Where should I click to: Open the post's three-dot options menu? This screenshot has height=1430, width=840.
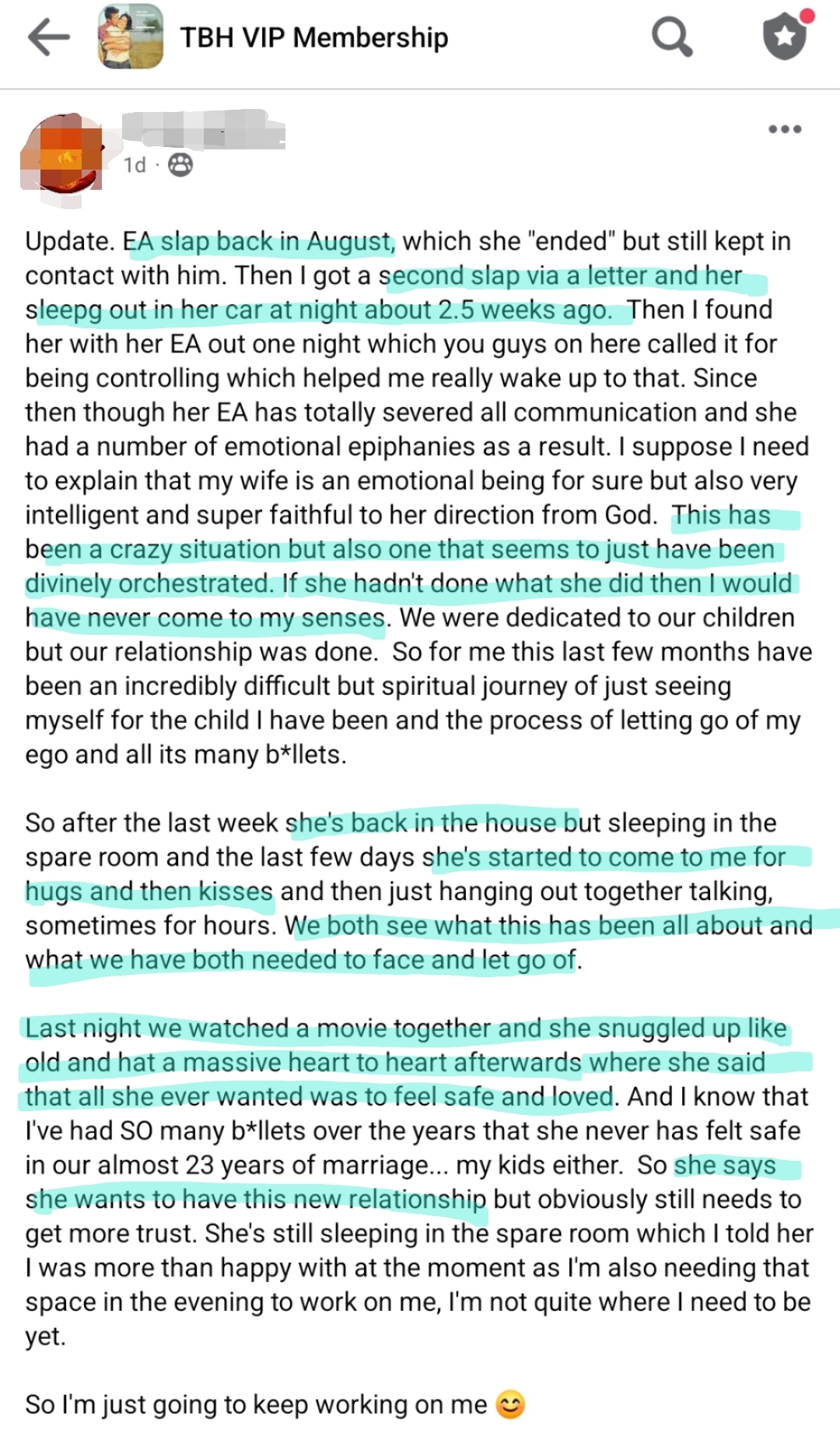click(784, 129)
